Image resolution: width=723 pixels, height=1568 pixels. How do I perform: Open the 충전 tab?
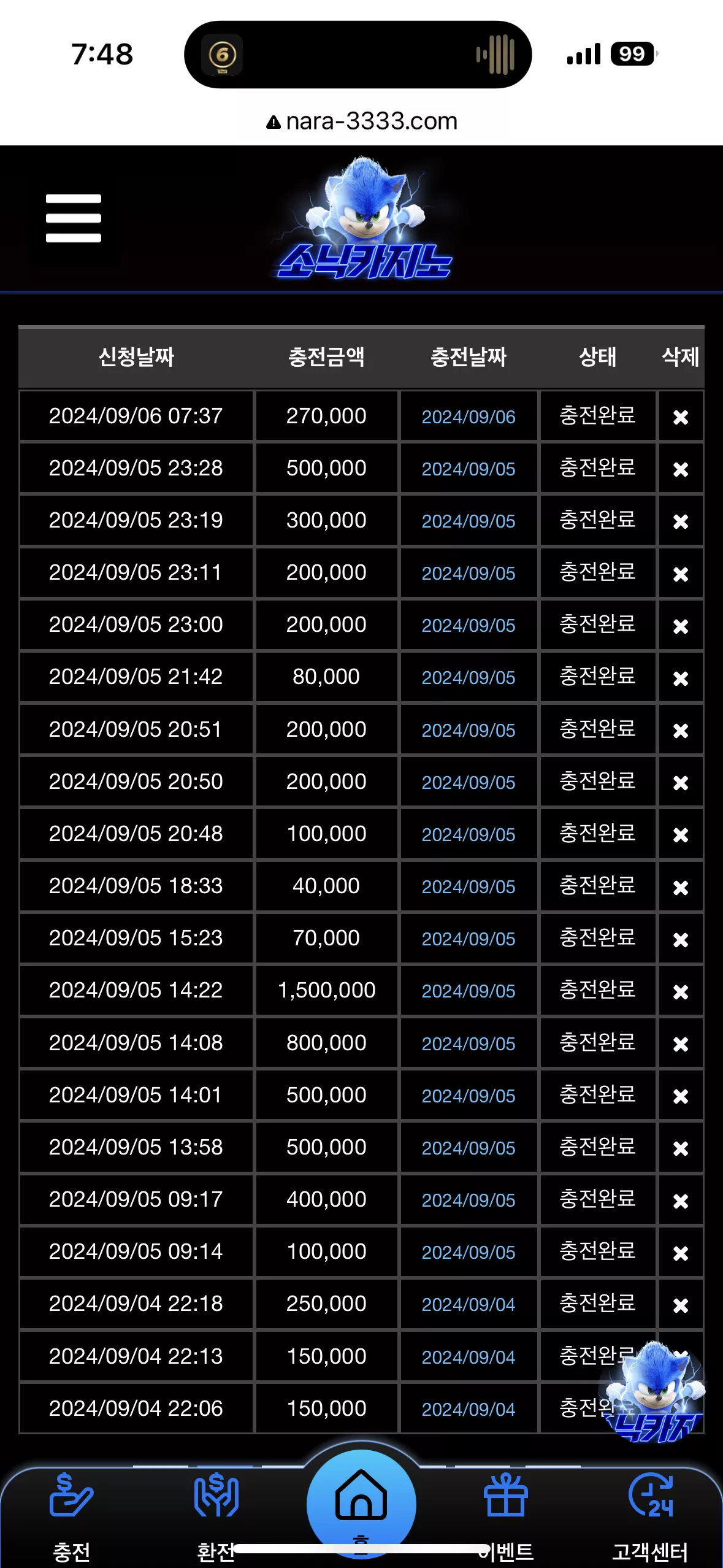click(72, 1517)
